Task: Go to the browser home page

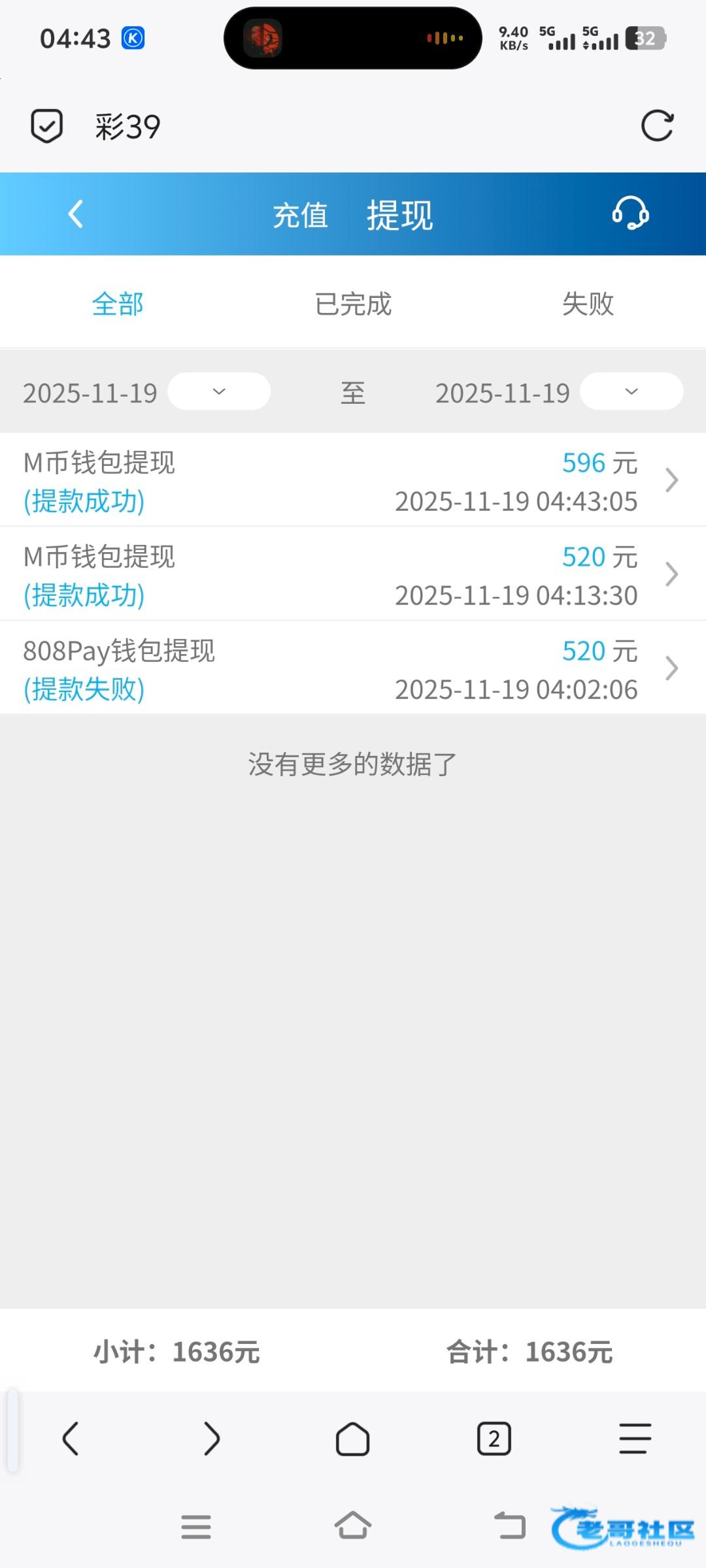Action: pyautogui.click(x=353, y=1439)
